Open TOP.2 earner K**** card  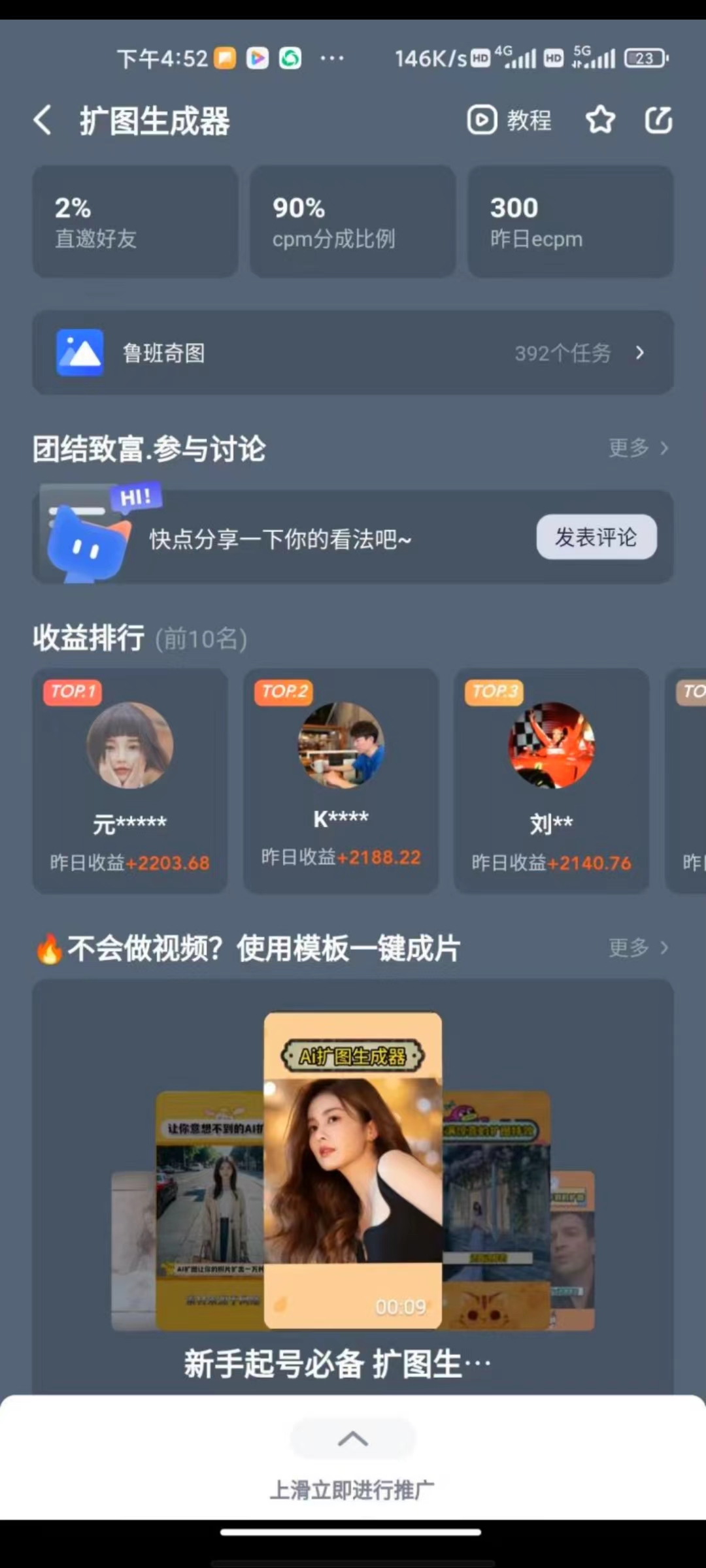(x=341, y=780)
